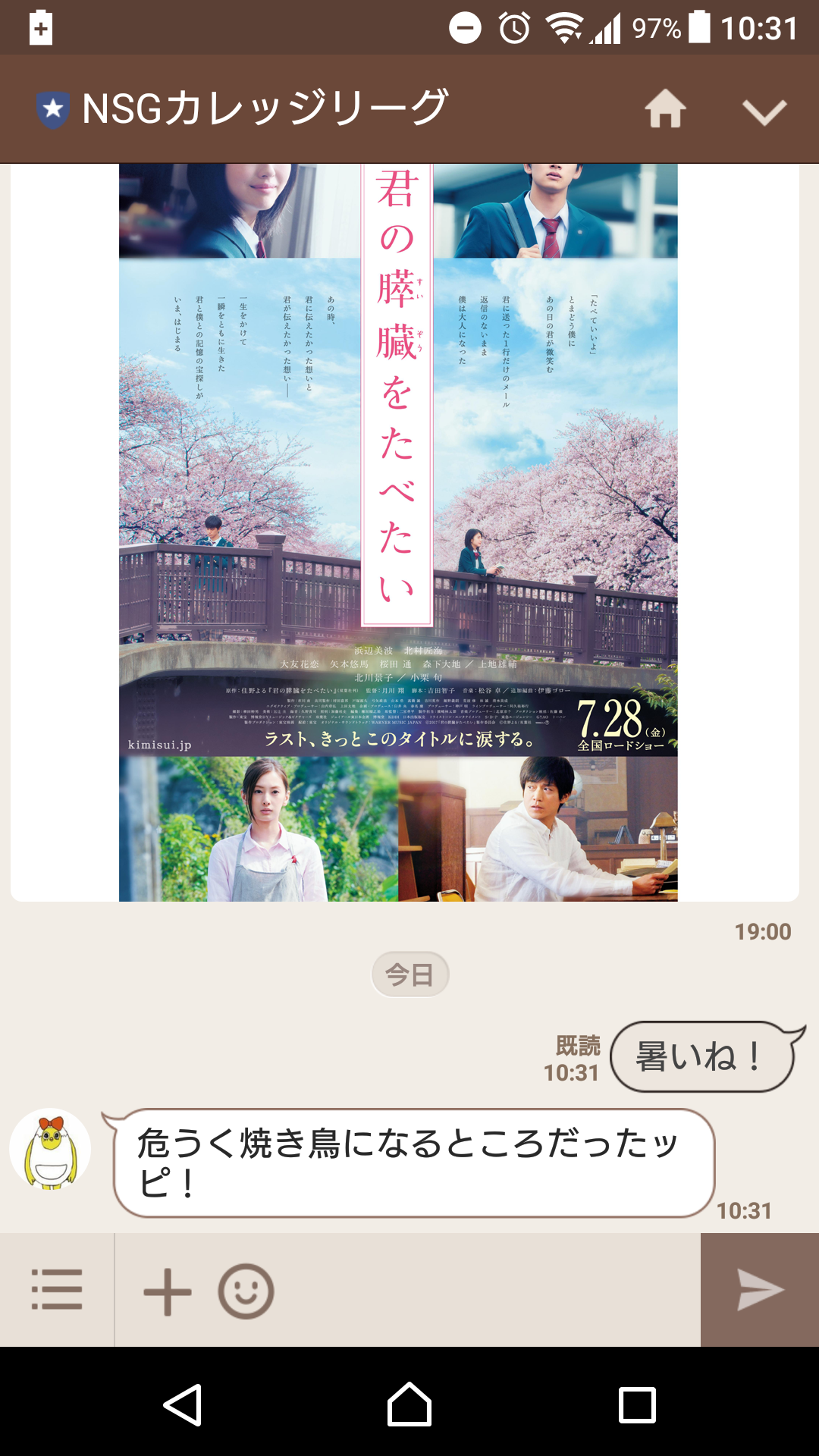Expand the chat options chevron

764,112
